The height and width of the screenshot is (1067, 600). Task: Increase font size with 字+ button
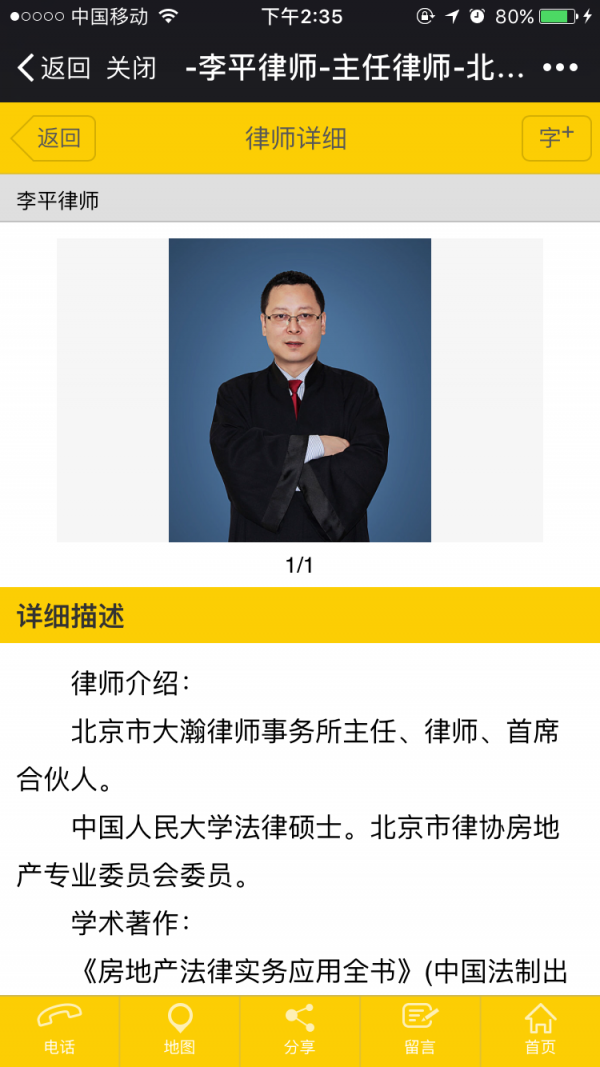click(x=556, y=138)
